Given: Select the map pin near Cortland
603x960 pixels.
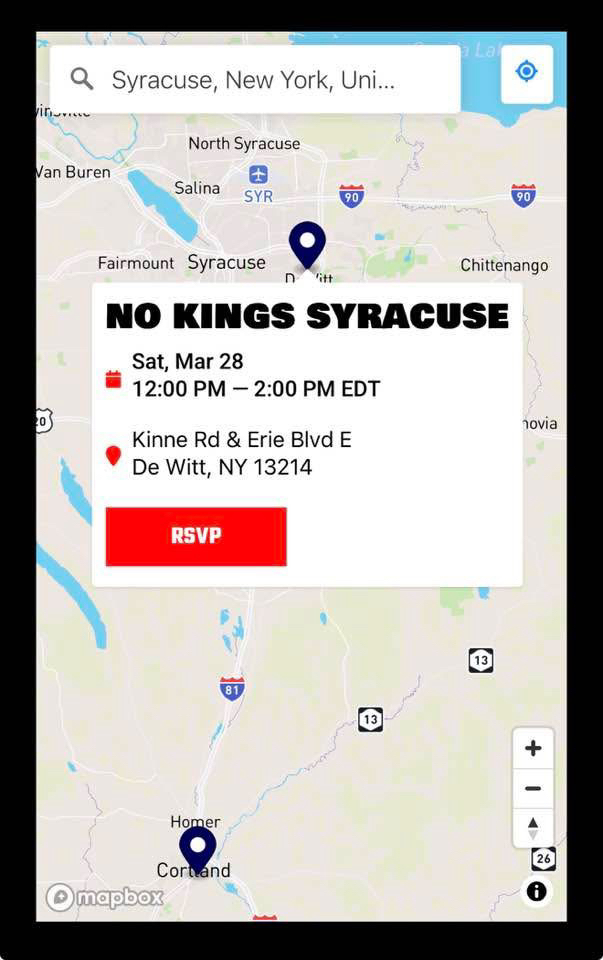Looking at the screenshot, I should 197,847.
